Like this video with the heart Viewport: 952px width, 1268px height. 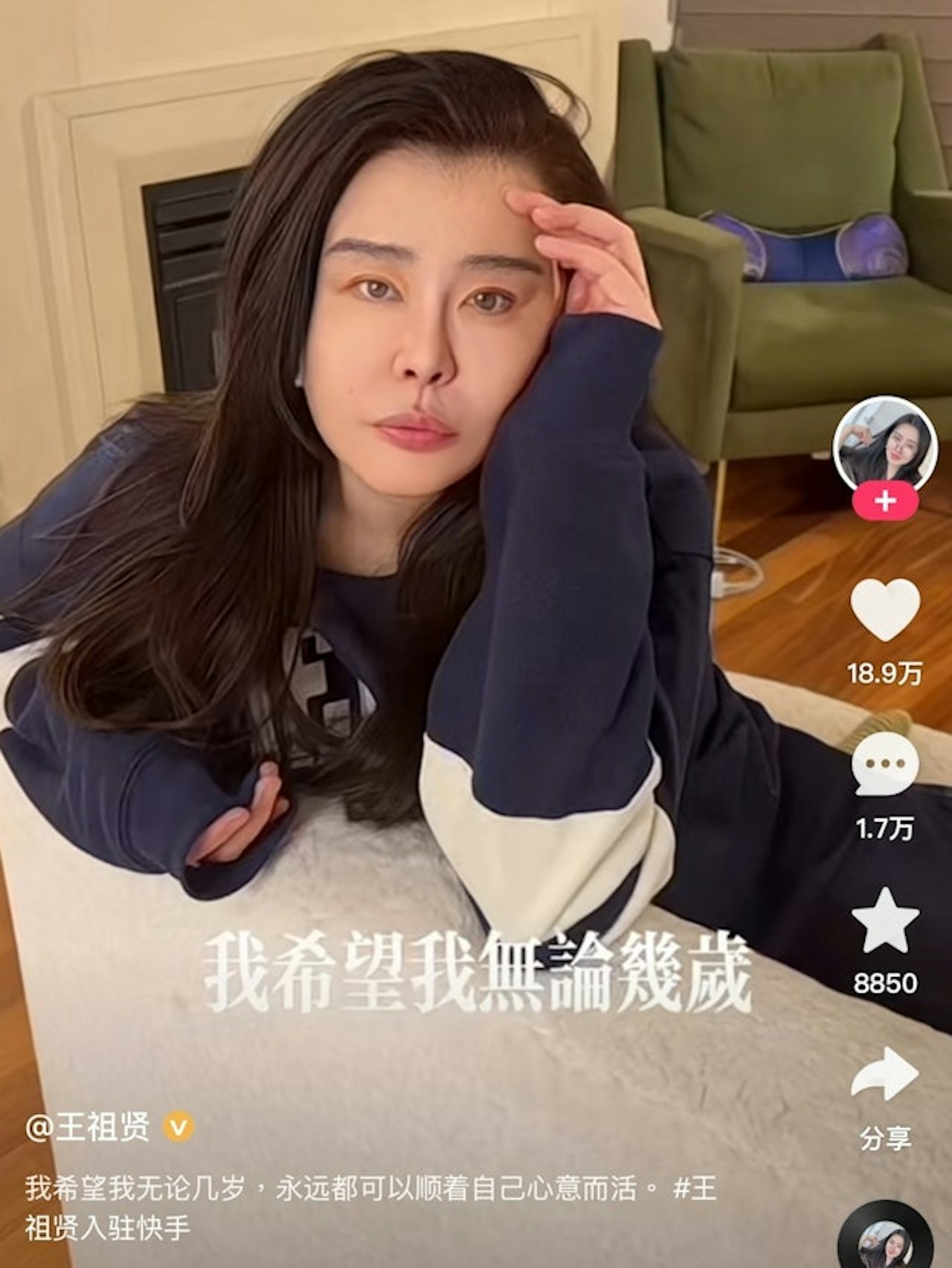[x=884, y=610]
